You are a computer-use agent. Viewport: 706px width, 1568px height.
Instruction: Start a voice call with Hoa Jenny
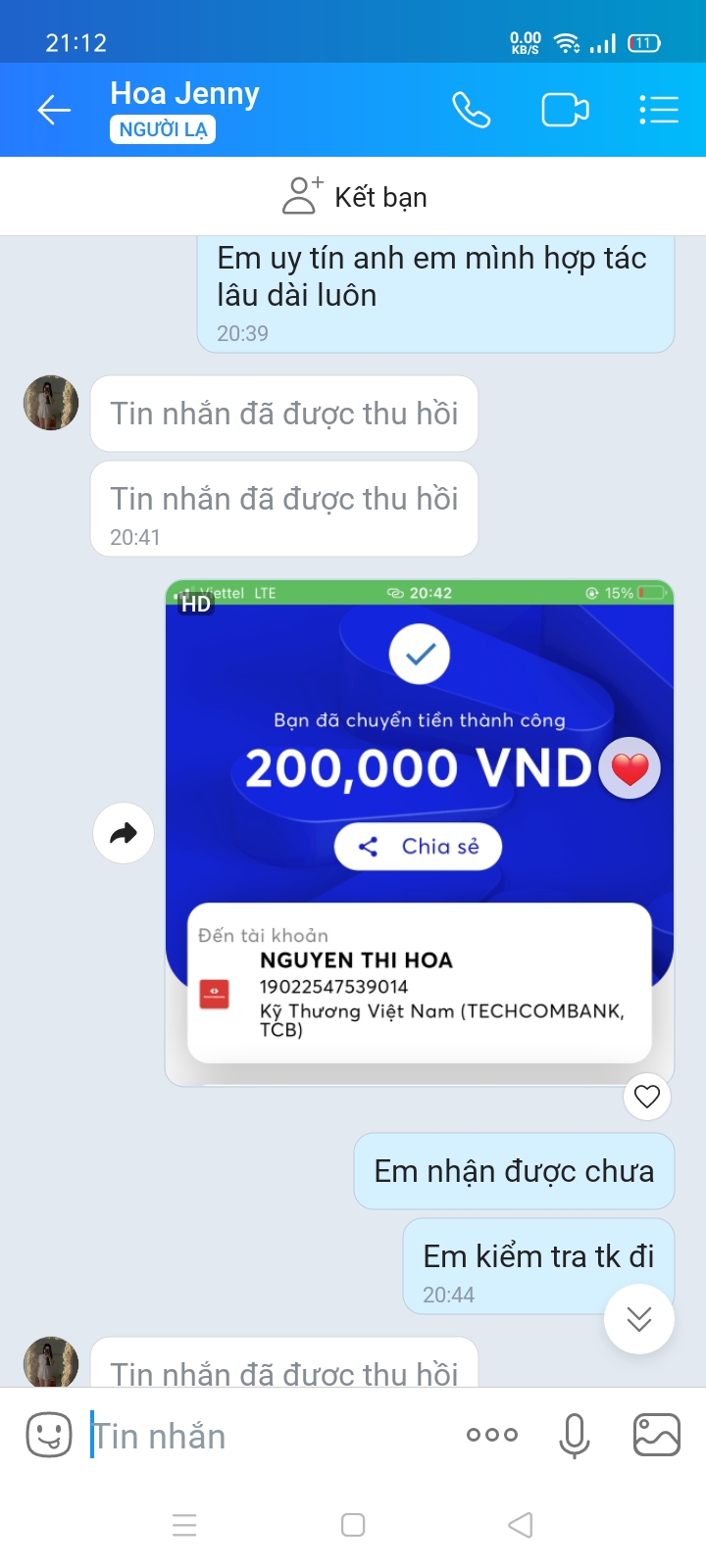(472, 110)
